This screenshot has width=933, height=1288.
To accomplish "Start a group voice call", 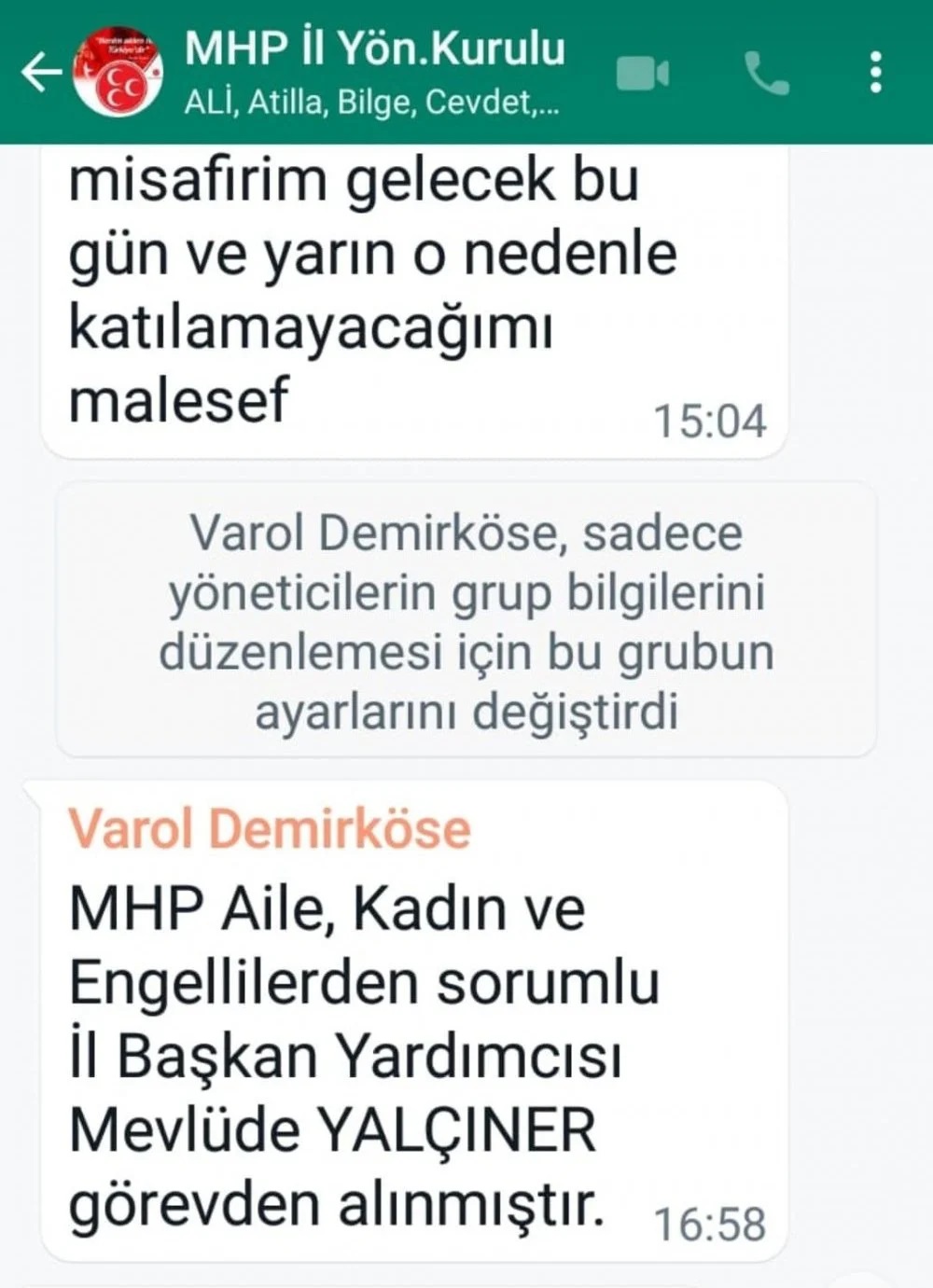I will tap(766, 73).
